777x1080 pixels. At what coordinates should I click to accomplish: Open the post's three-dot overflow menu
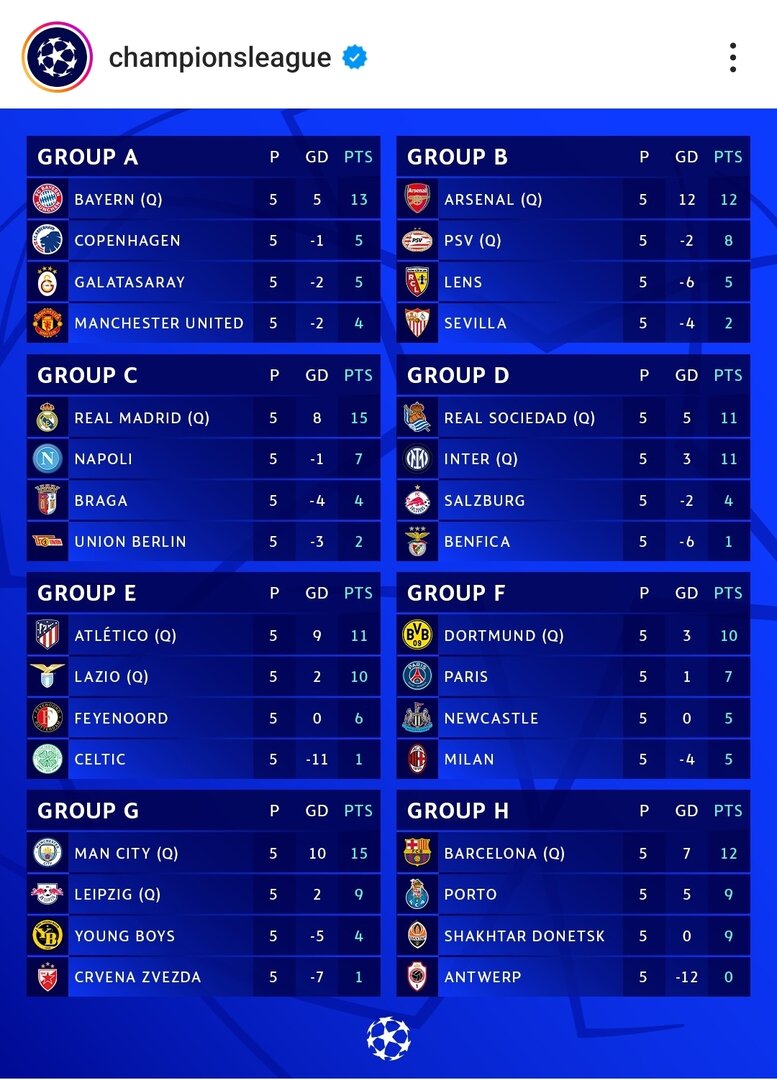click(732, 57)
